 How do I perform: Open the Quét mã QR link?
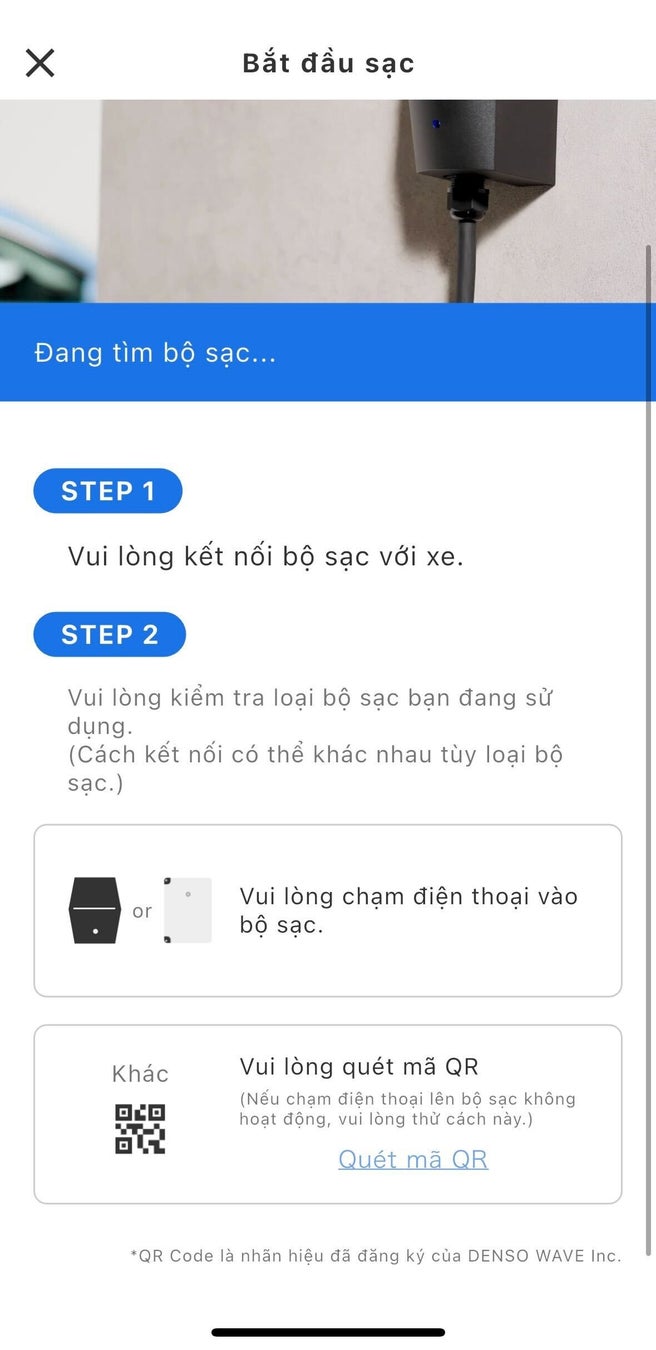[x=412, y=1159]
